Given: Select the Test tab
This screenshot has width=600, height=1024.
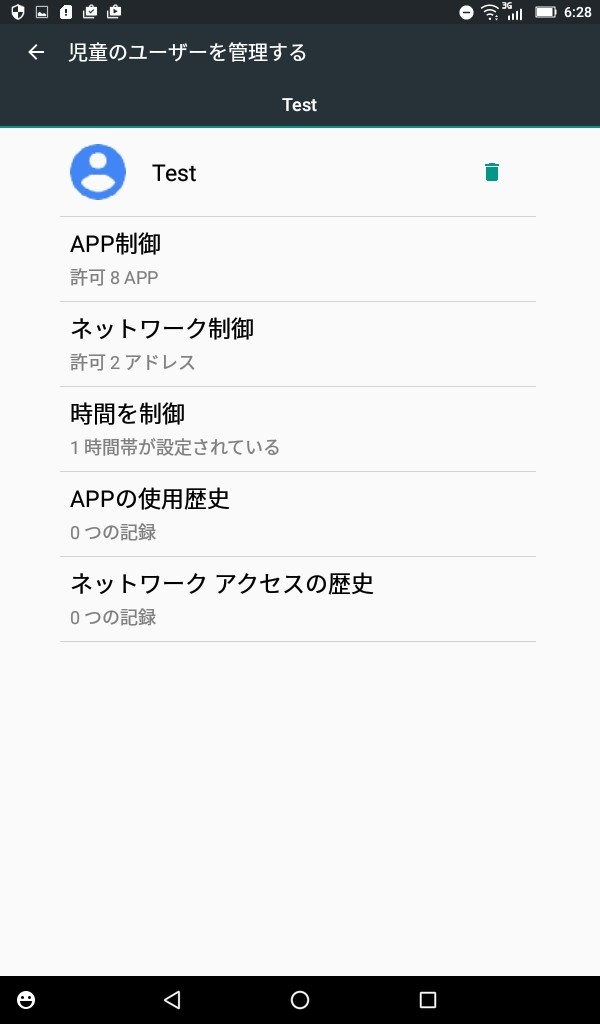Looking at the screenshot, I should point(300,104).
